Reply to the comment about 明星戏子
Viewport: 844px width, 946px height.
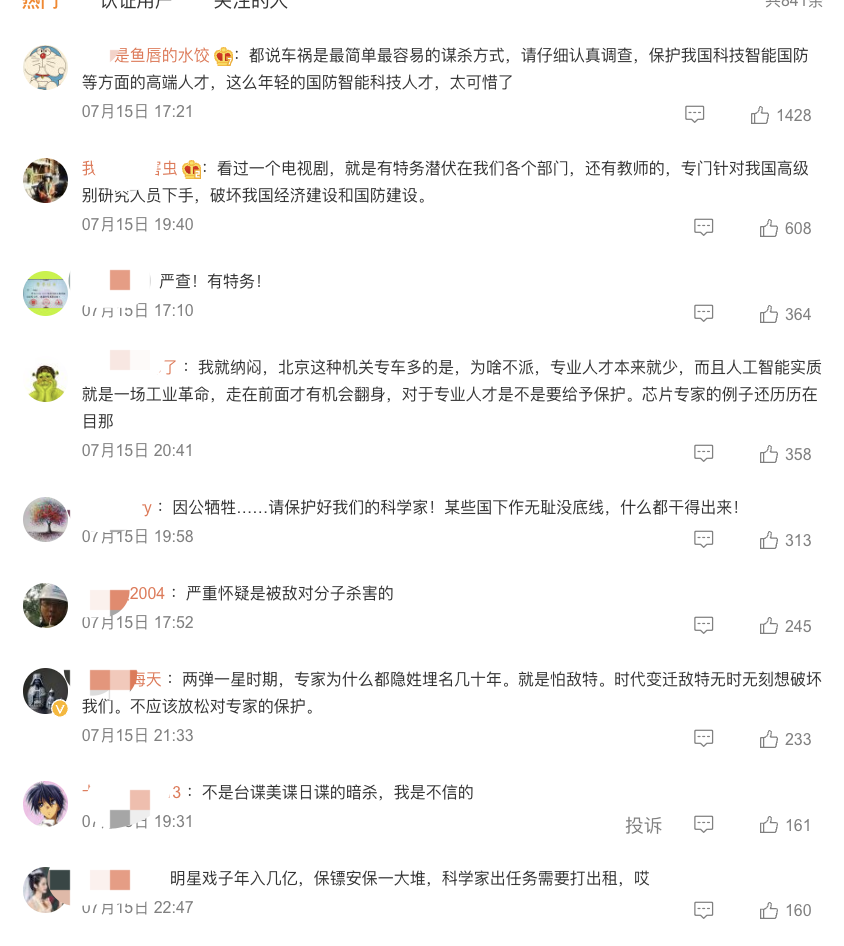click(x=704, y=910)
